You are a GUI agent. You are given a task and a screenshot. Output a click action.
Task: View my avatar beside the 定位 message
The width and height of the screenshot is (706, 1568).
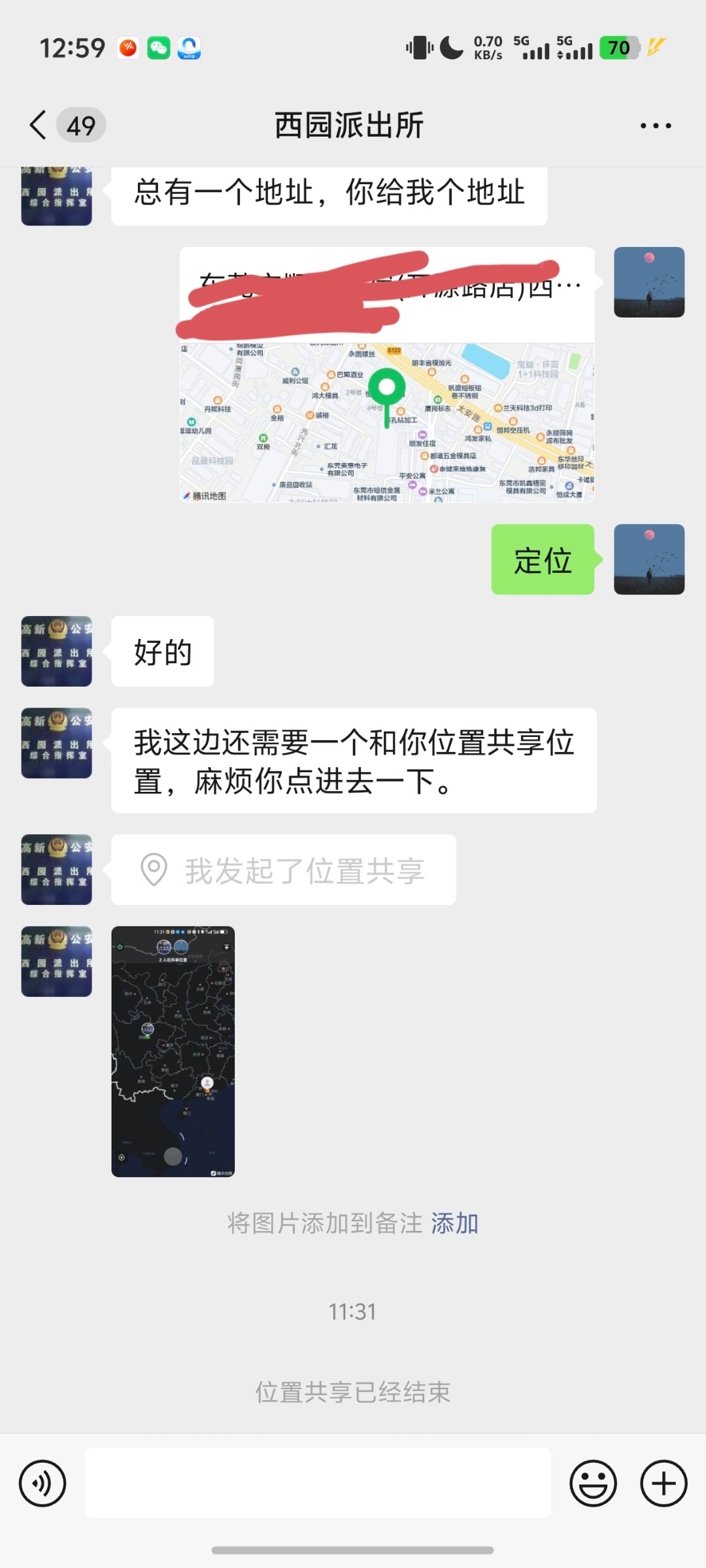pos(648,559)
